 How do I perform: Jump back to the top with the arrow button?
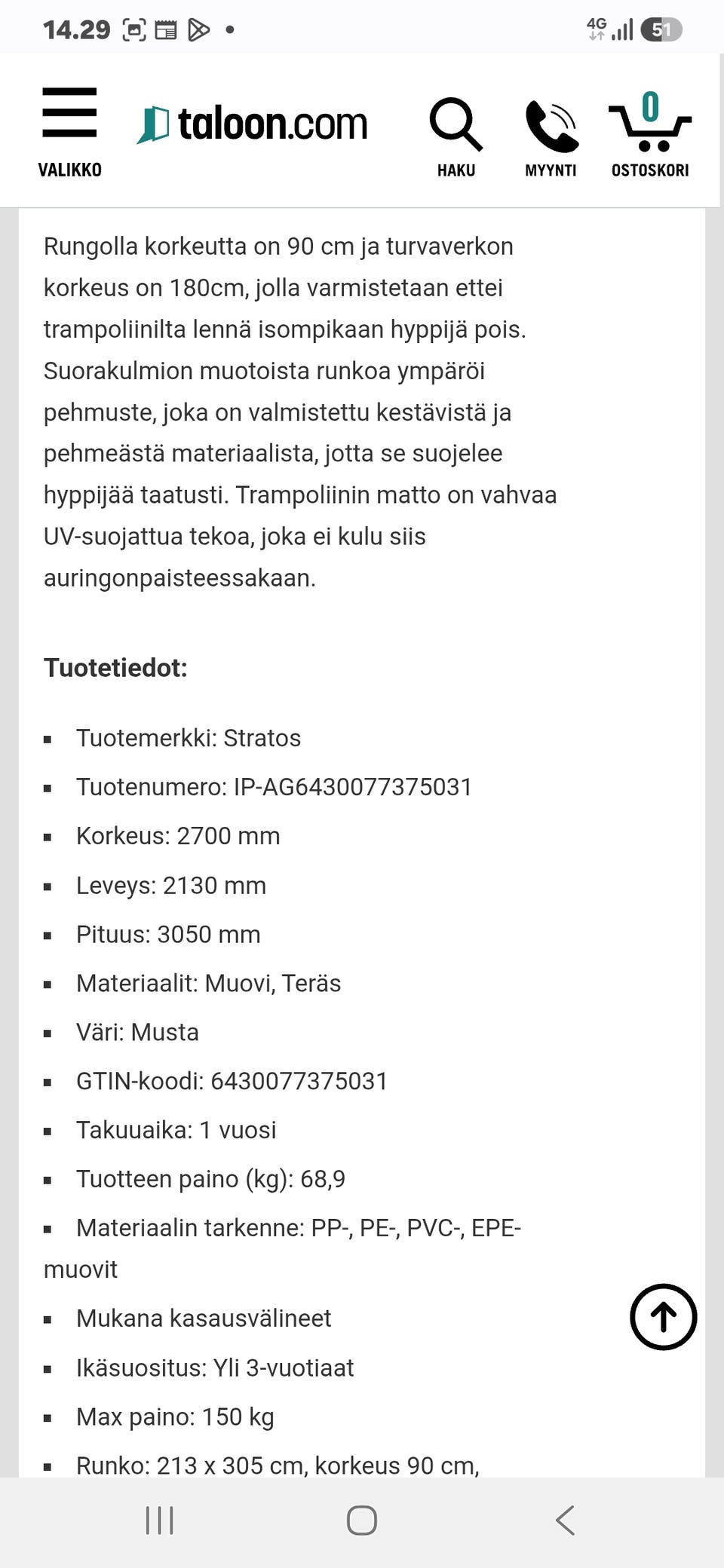point(664,1316)
